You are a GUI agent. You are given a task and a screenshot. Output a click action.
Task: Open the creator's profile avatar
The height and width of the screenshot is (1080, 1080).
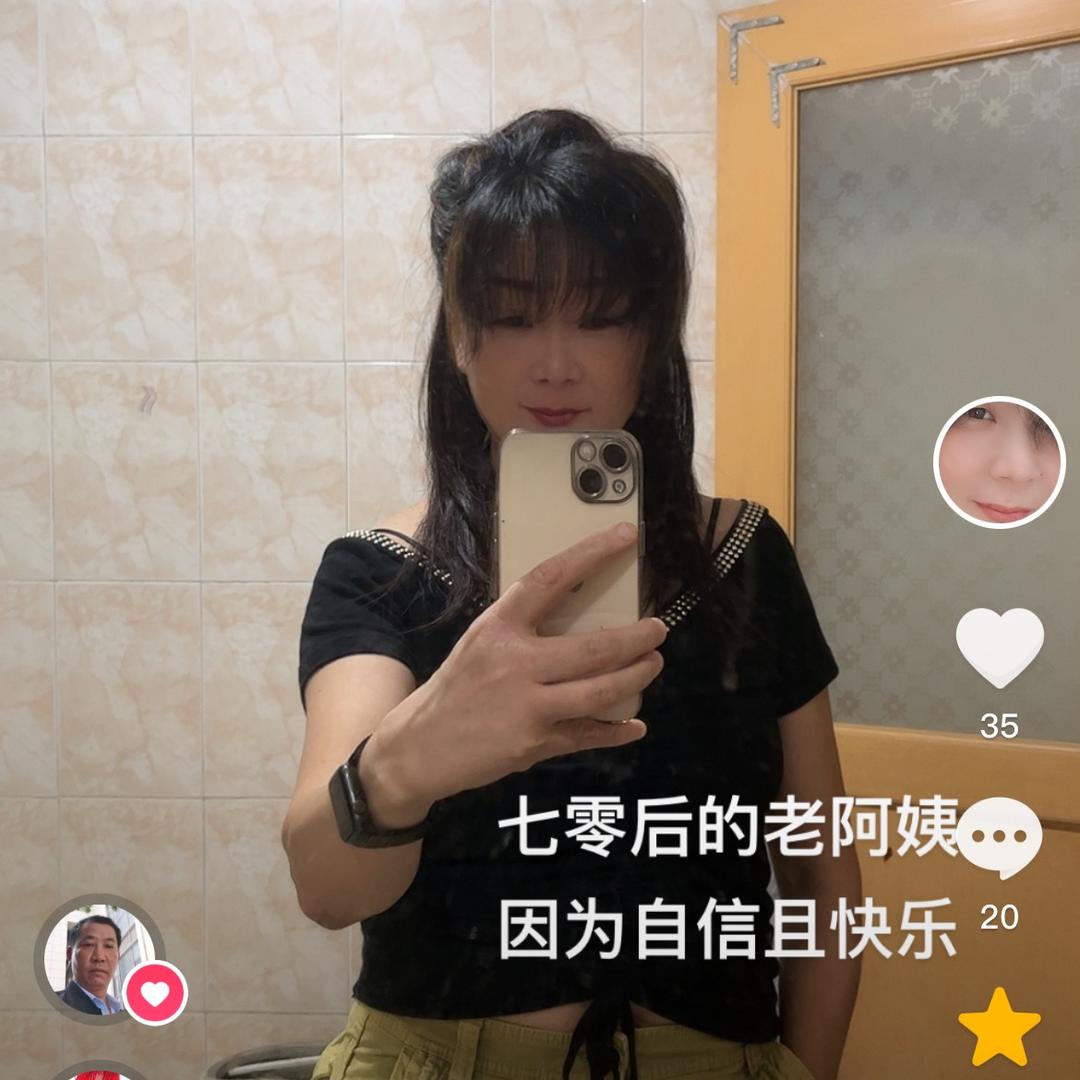click(999, 462)
